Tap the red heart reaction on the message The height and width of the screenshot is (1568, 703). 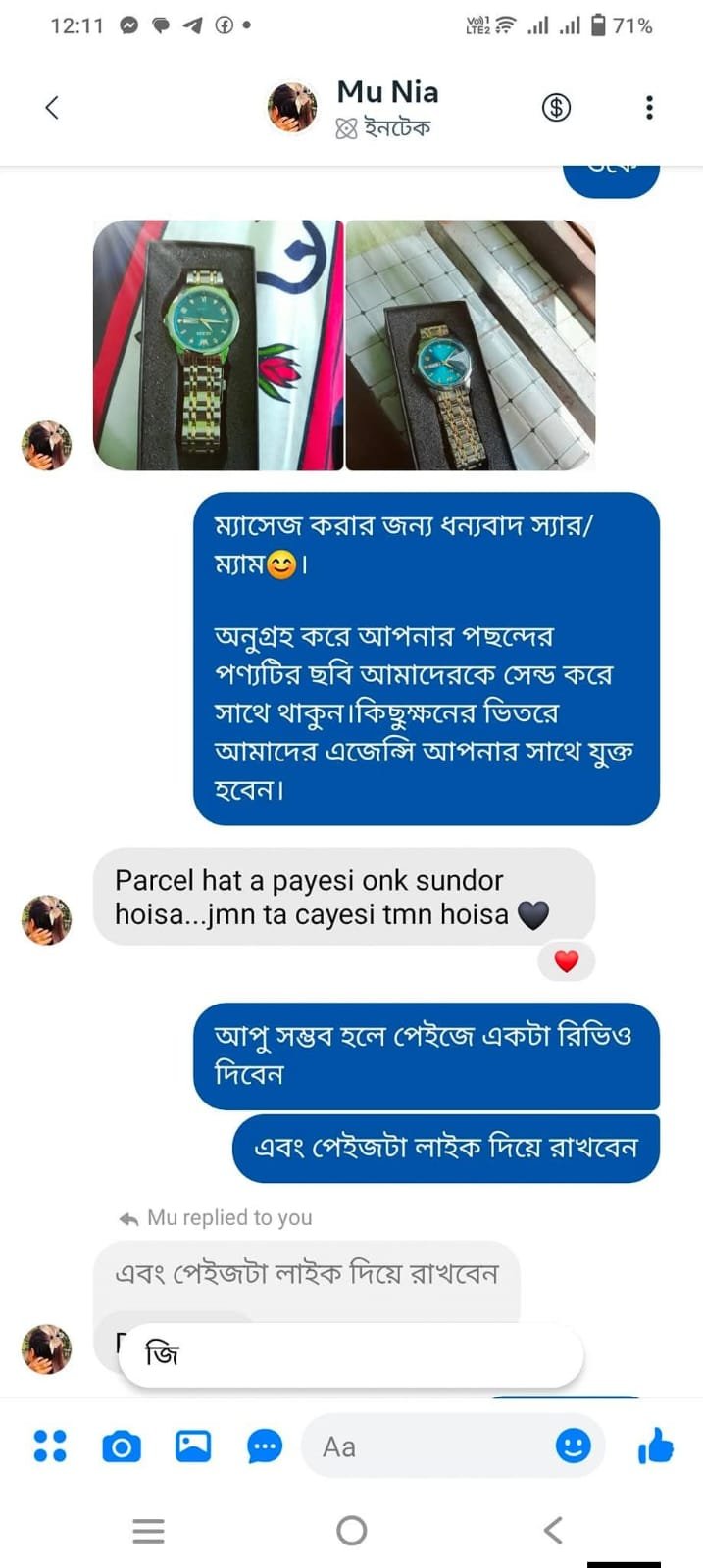coord(566,961)
